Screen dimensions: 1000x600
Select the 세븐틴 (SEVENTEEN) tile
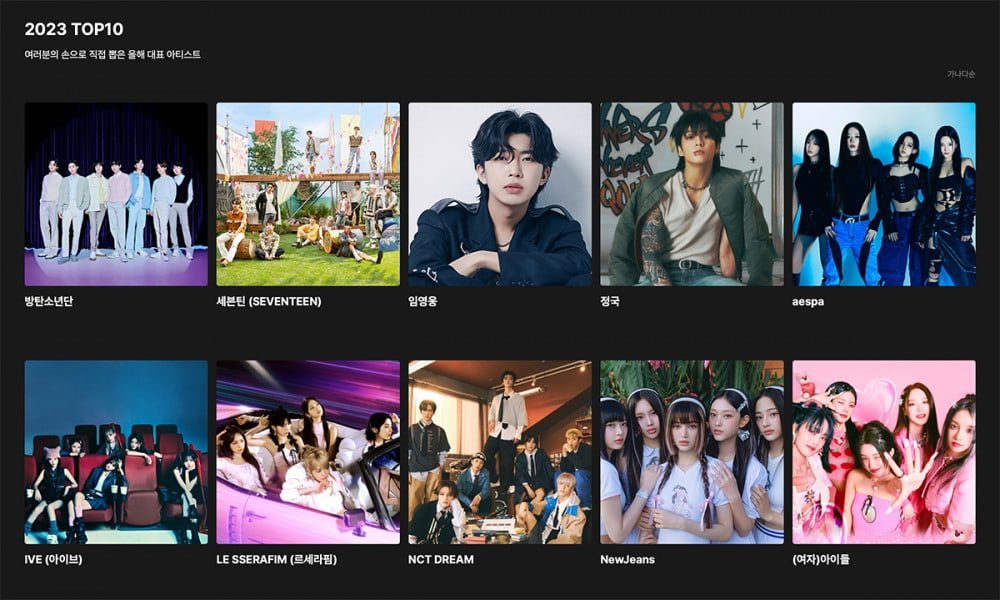[x=308, y=194]
